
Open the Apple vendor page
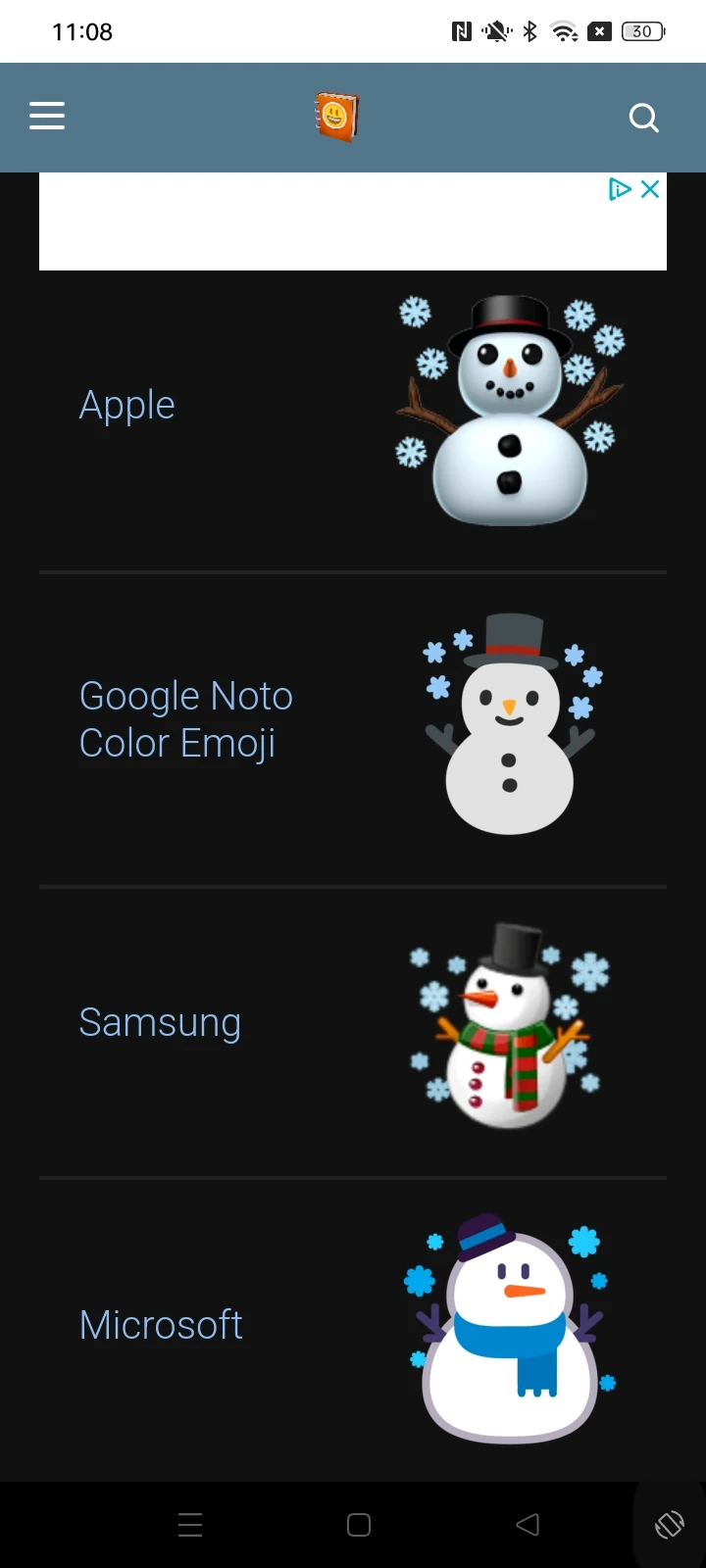(x=126, y=404)
